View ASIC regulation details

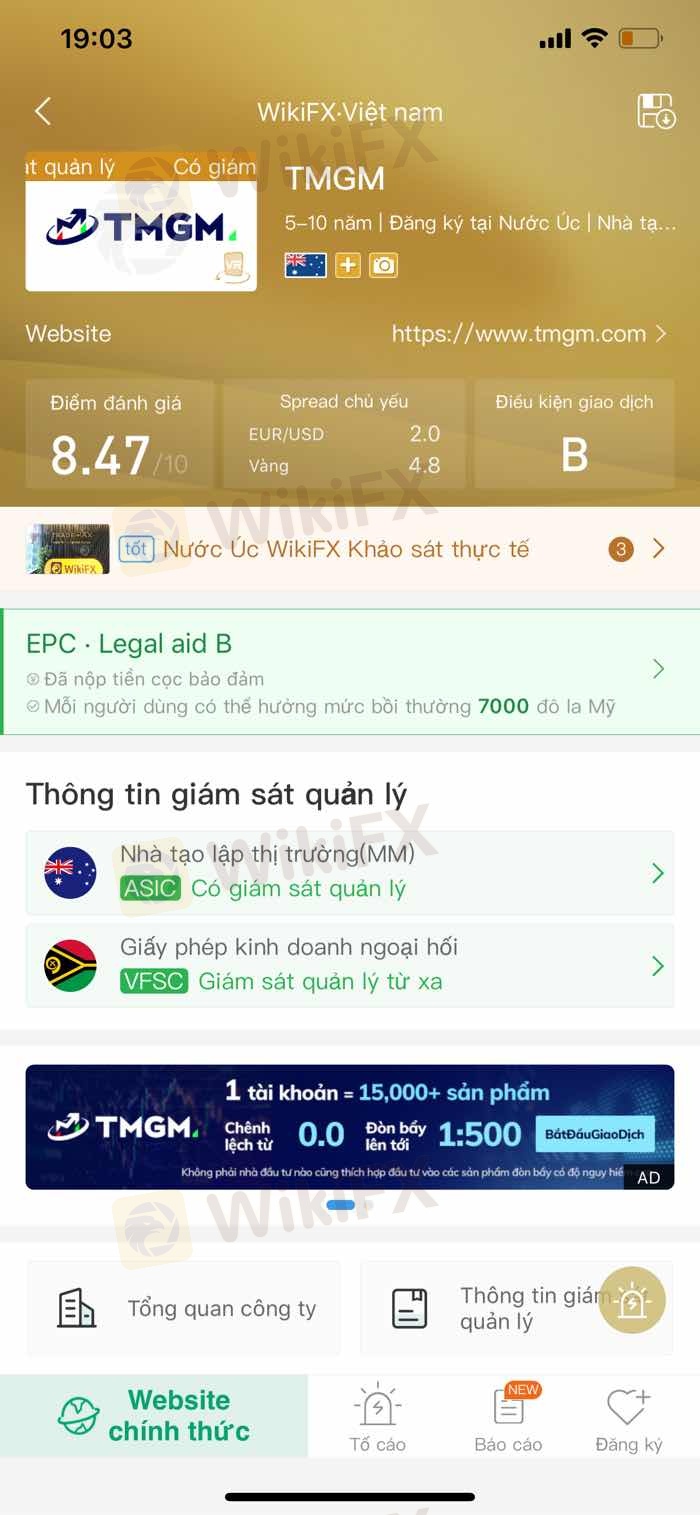(x=349, y=873)
